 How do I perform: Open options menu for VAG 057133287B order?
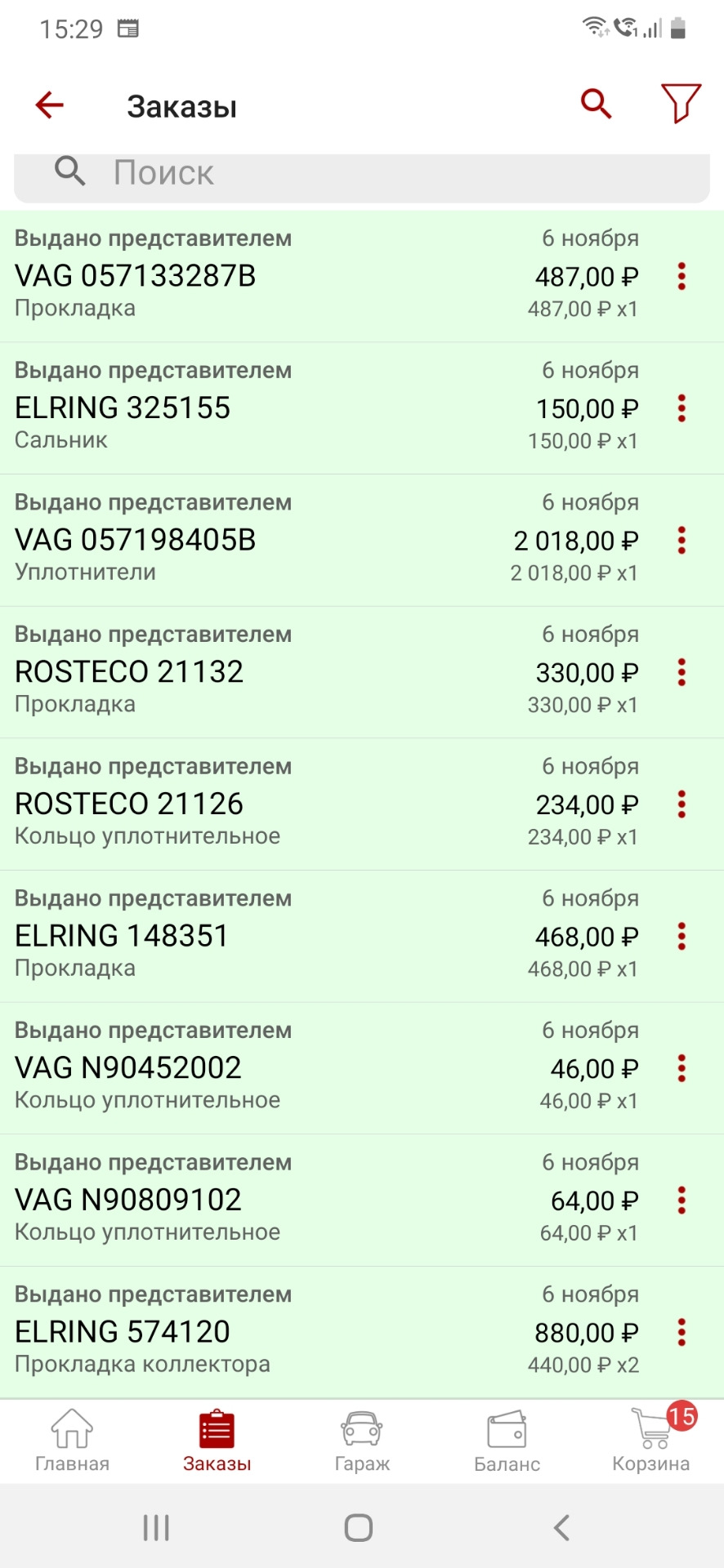click(x=681, y=277)
